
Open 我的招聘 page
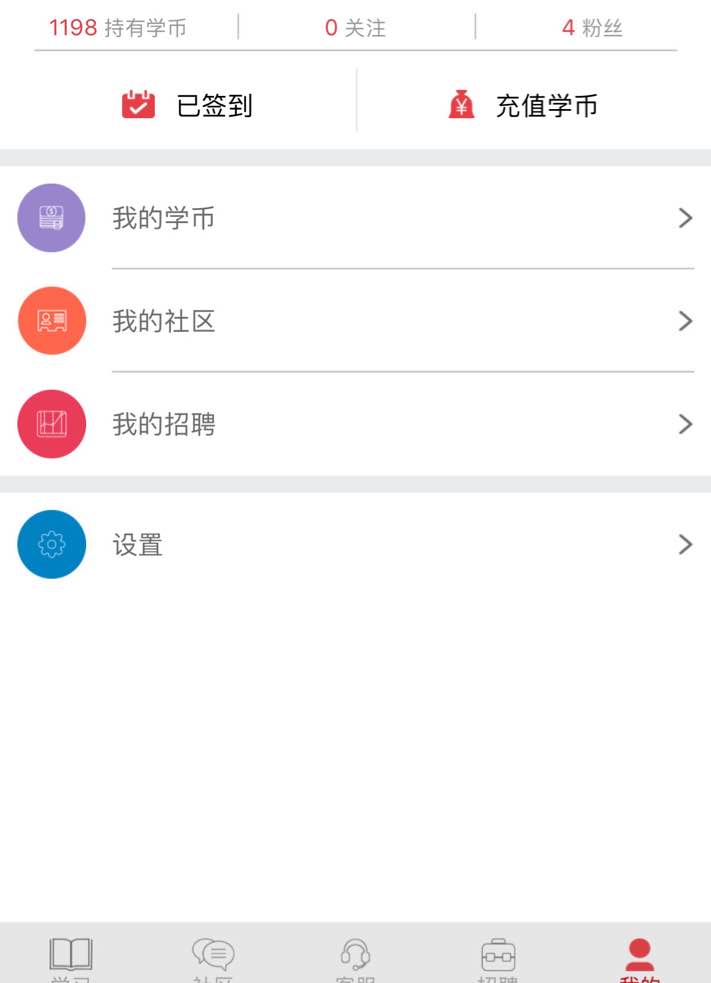355,424
